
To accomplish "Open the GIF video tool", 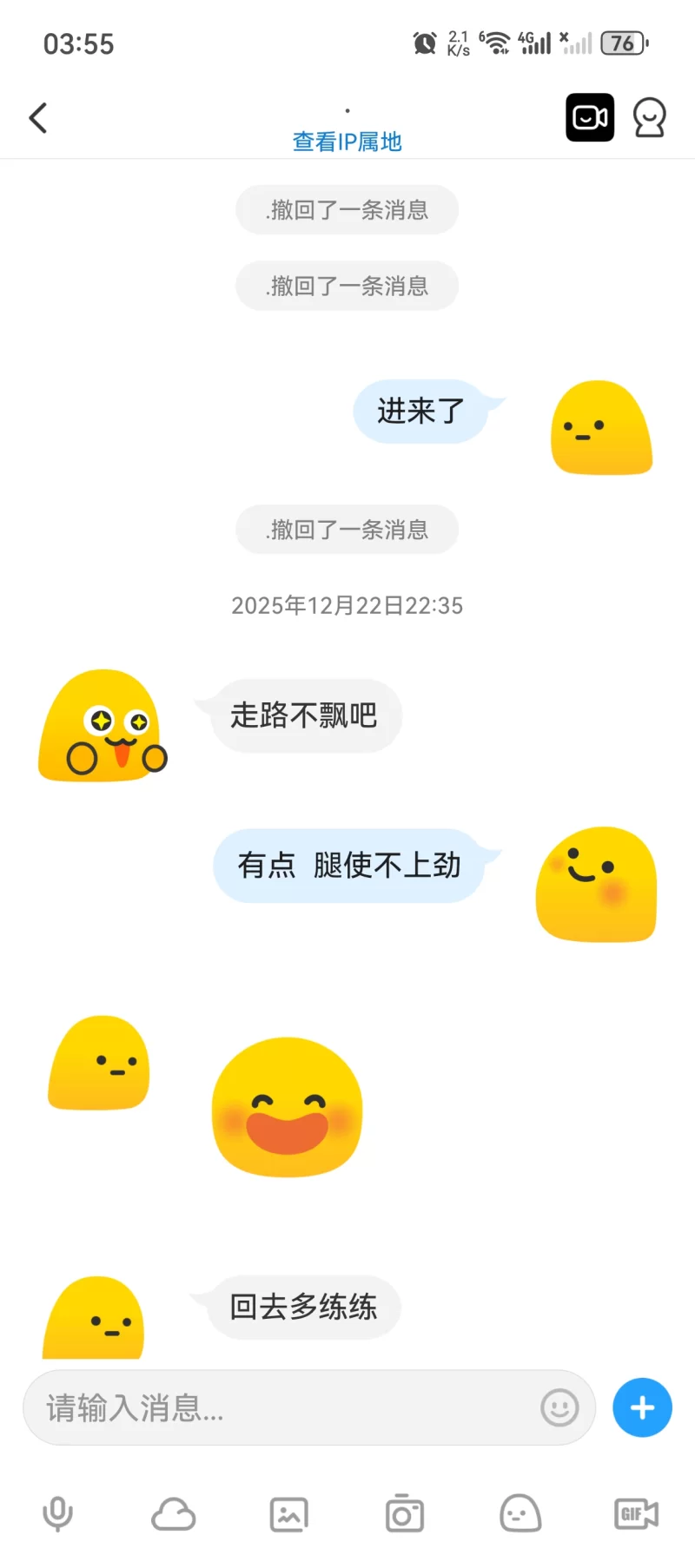I will 636,1515.
